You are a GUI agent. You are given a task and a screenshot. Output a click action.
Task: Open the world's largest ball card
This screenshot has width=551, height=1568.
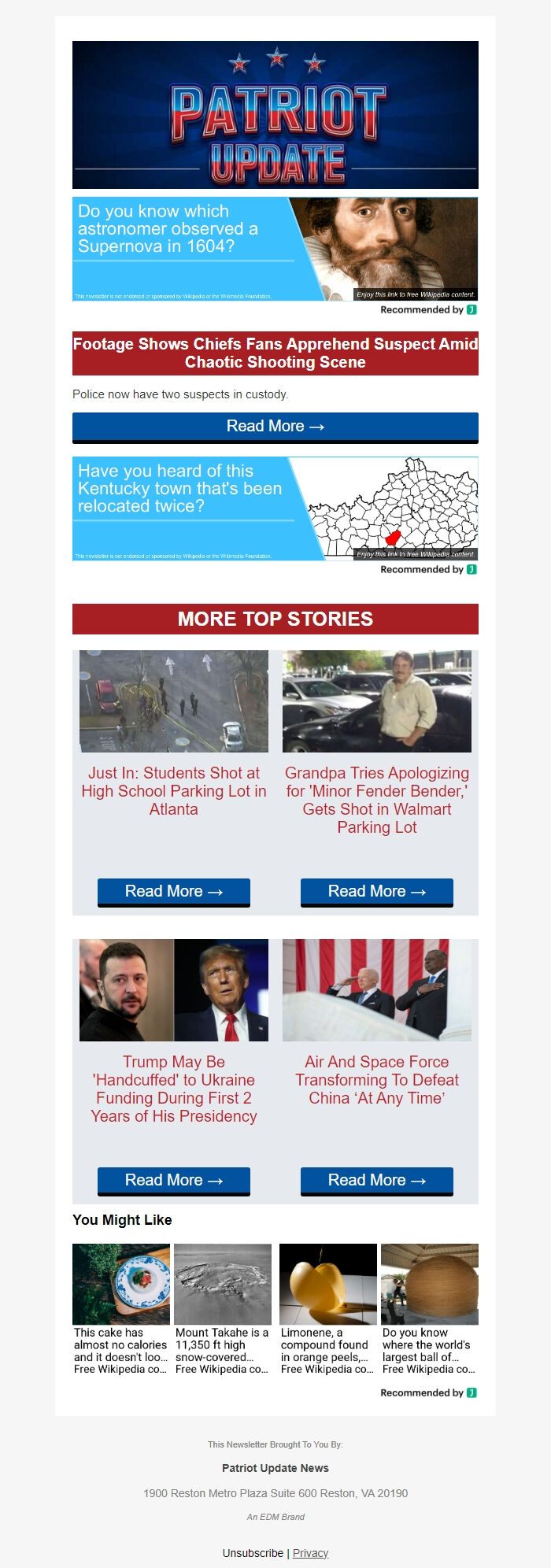click(x=429, y=1309)
